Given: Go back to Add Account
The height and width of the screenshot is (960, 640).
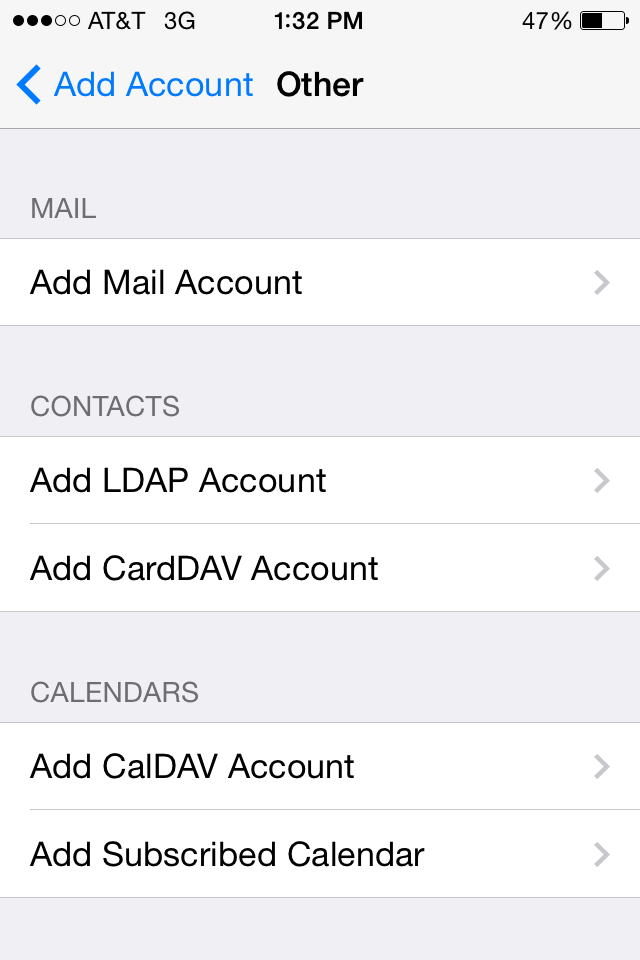Looking at the screenshot, I should coord(135,85).
